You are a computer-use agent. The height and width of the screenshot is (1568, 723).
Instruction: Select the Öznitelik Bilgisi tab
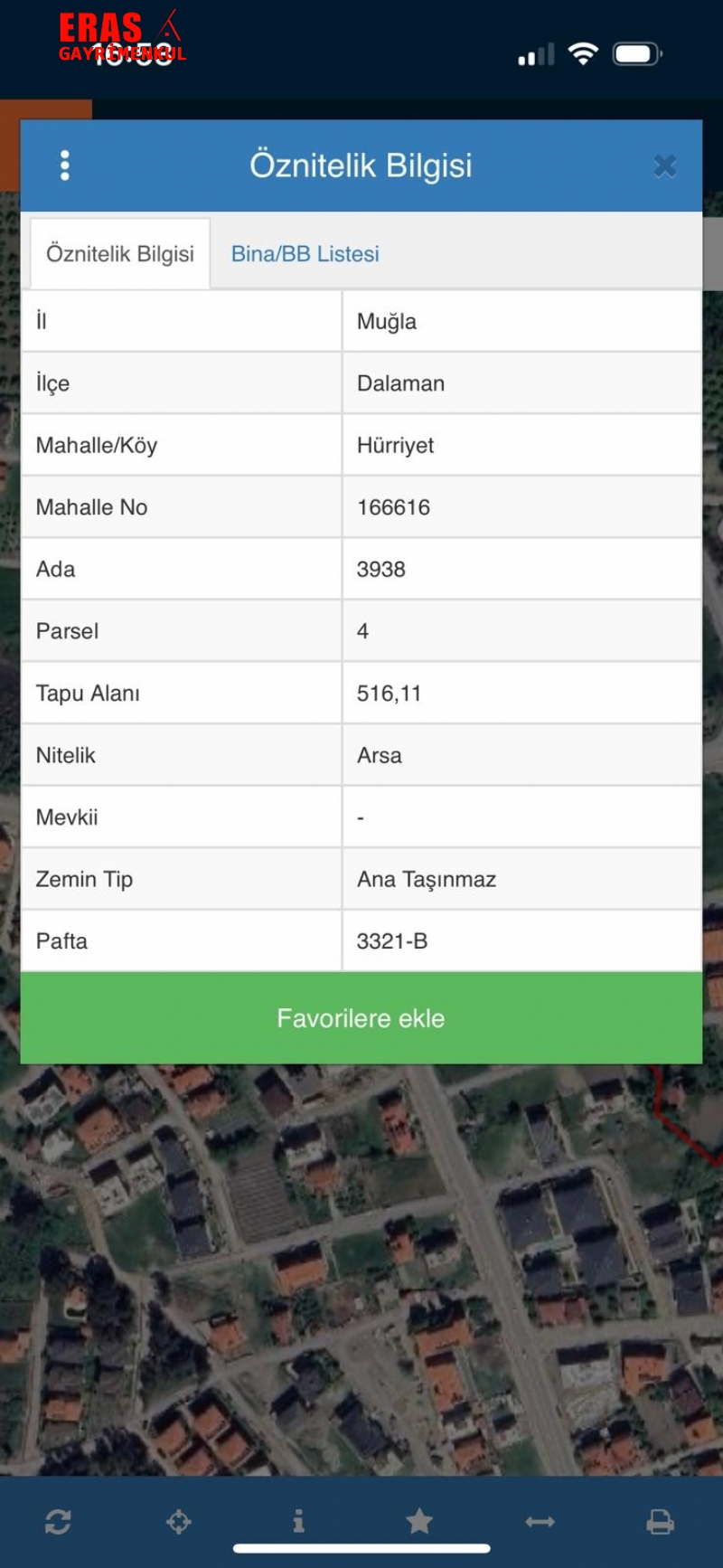120,254
